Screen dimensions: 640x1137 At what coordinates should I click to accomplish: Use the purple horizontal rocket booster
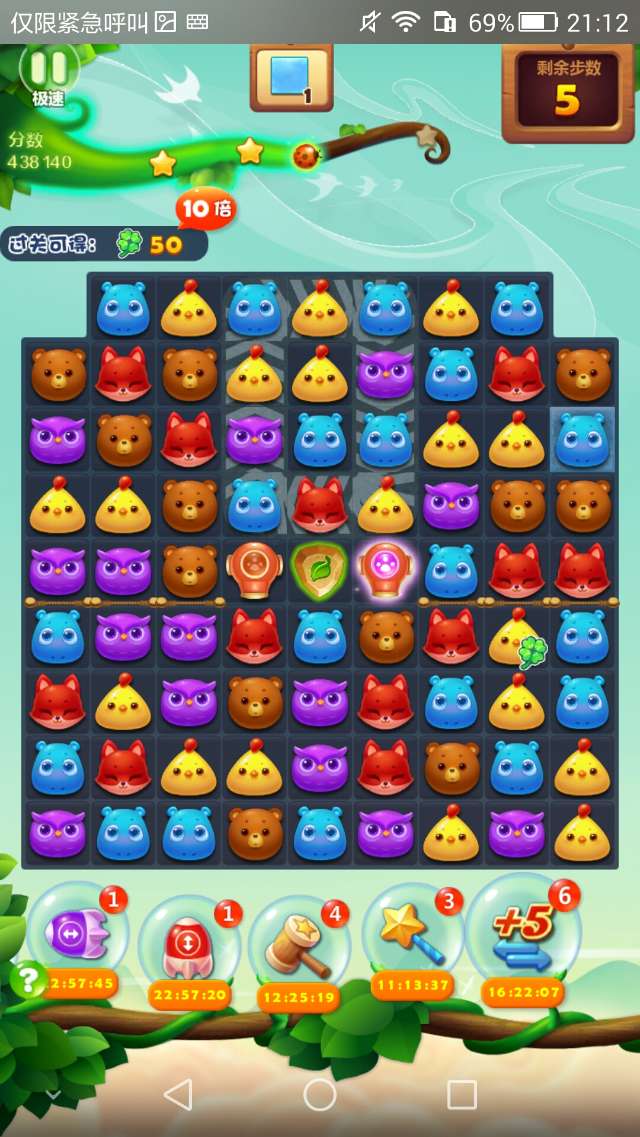point(77,934)
